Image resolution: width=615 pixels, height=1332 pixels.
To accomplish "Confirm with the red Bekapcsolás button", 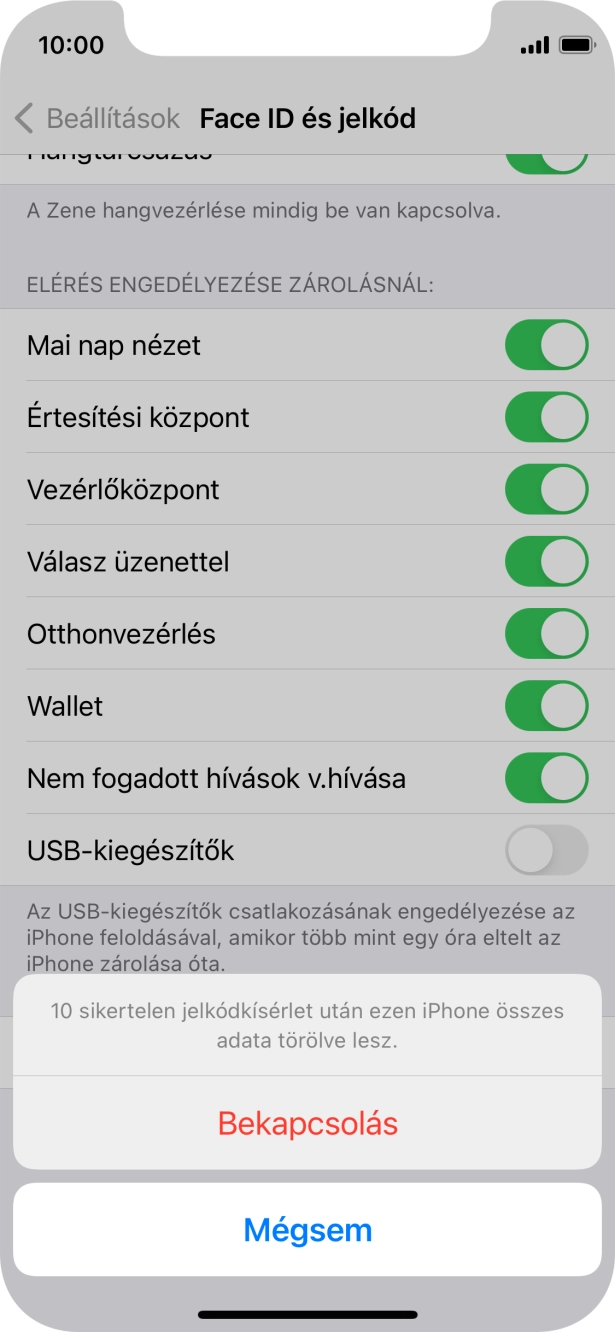I will coord(308,1123).
